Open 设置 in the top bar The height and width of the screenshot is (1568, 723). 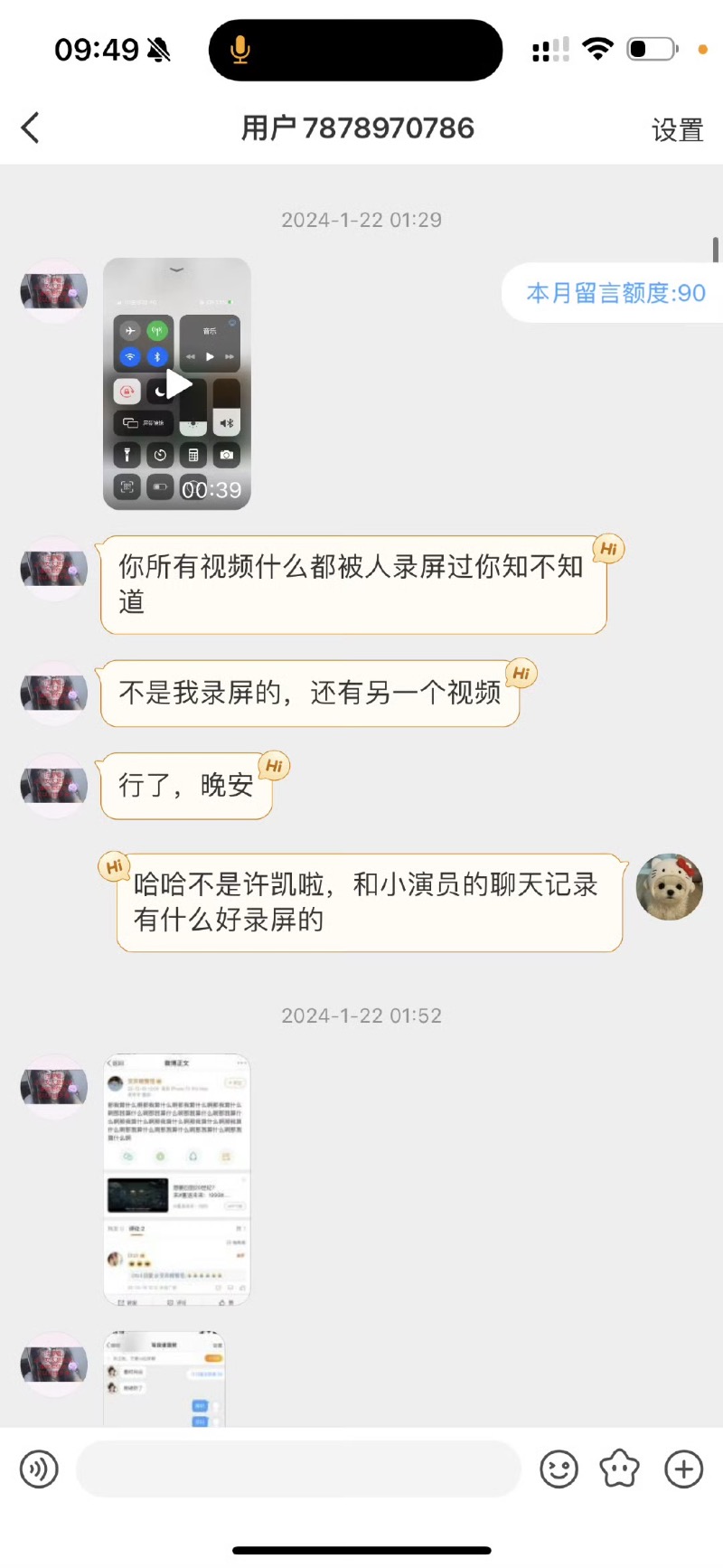pos(677,130)
